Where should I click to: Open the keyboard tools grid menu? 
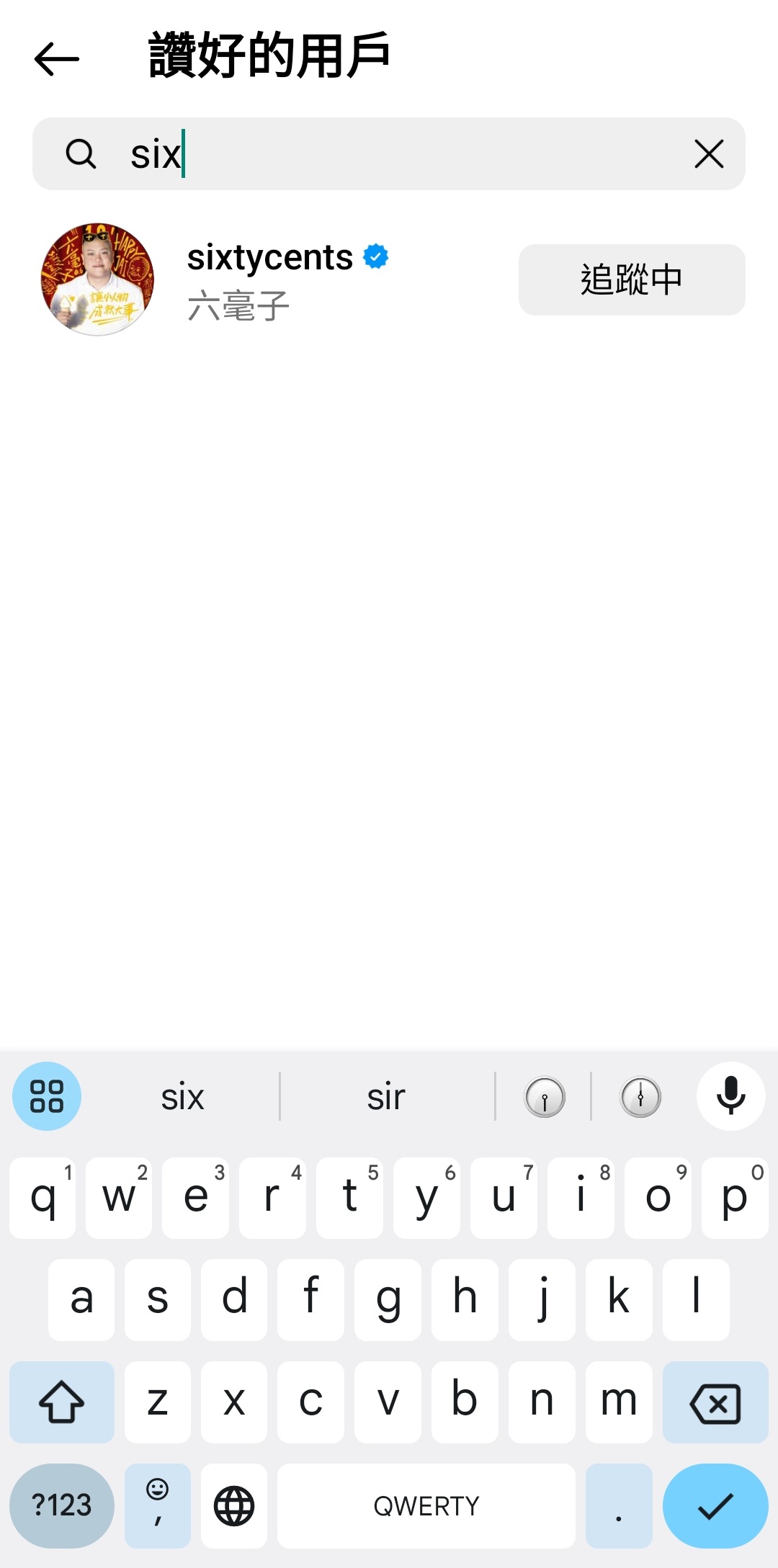[x=47, y=1096]
